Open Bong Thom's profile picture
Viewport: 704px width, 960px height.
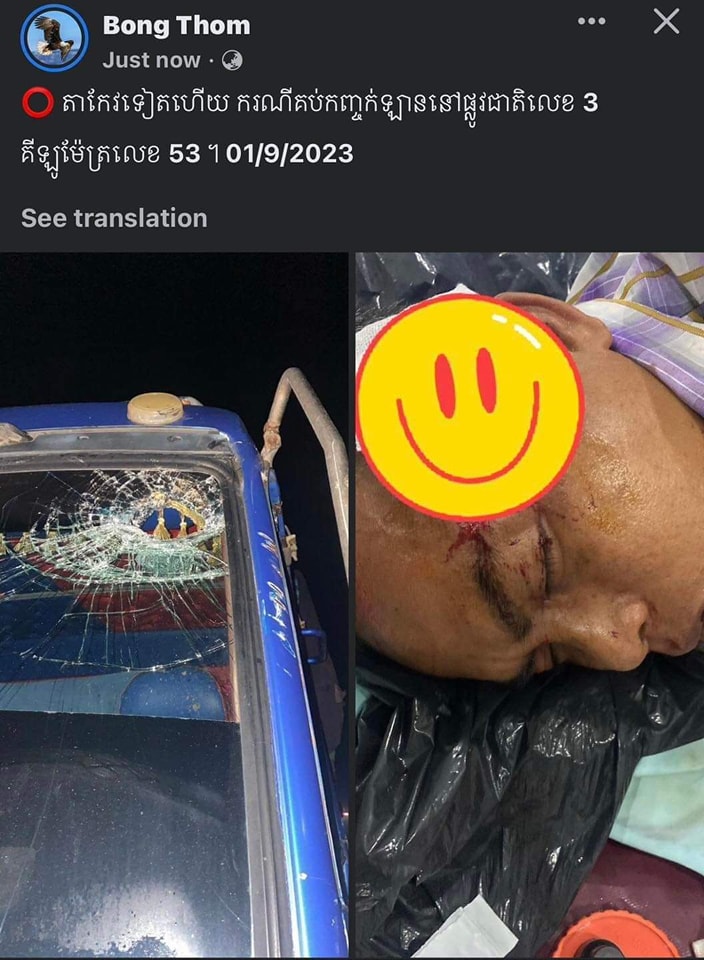click(54, 38)
